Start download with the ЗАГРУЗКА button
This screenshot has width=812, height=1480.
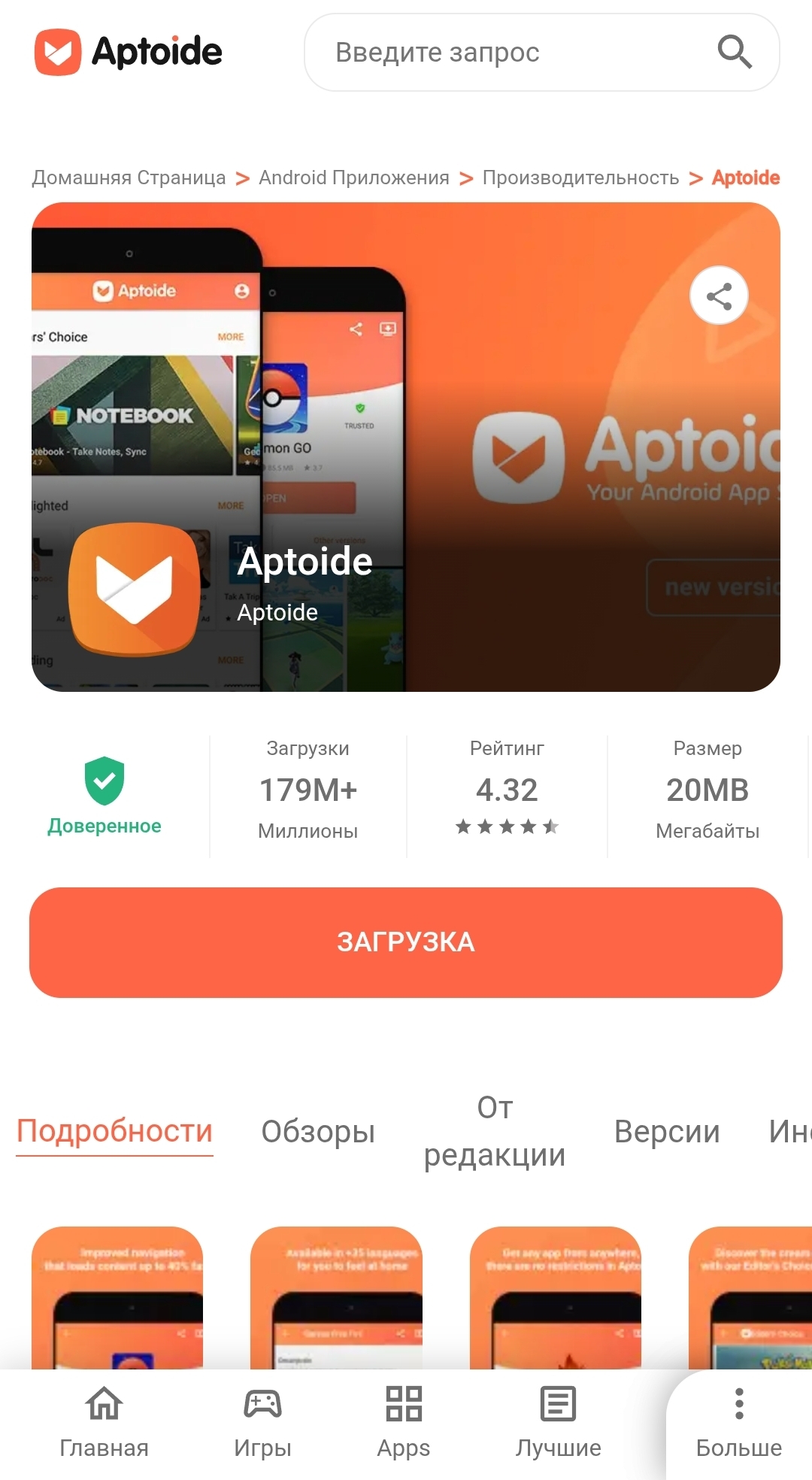[406, 942]
